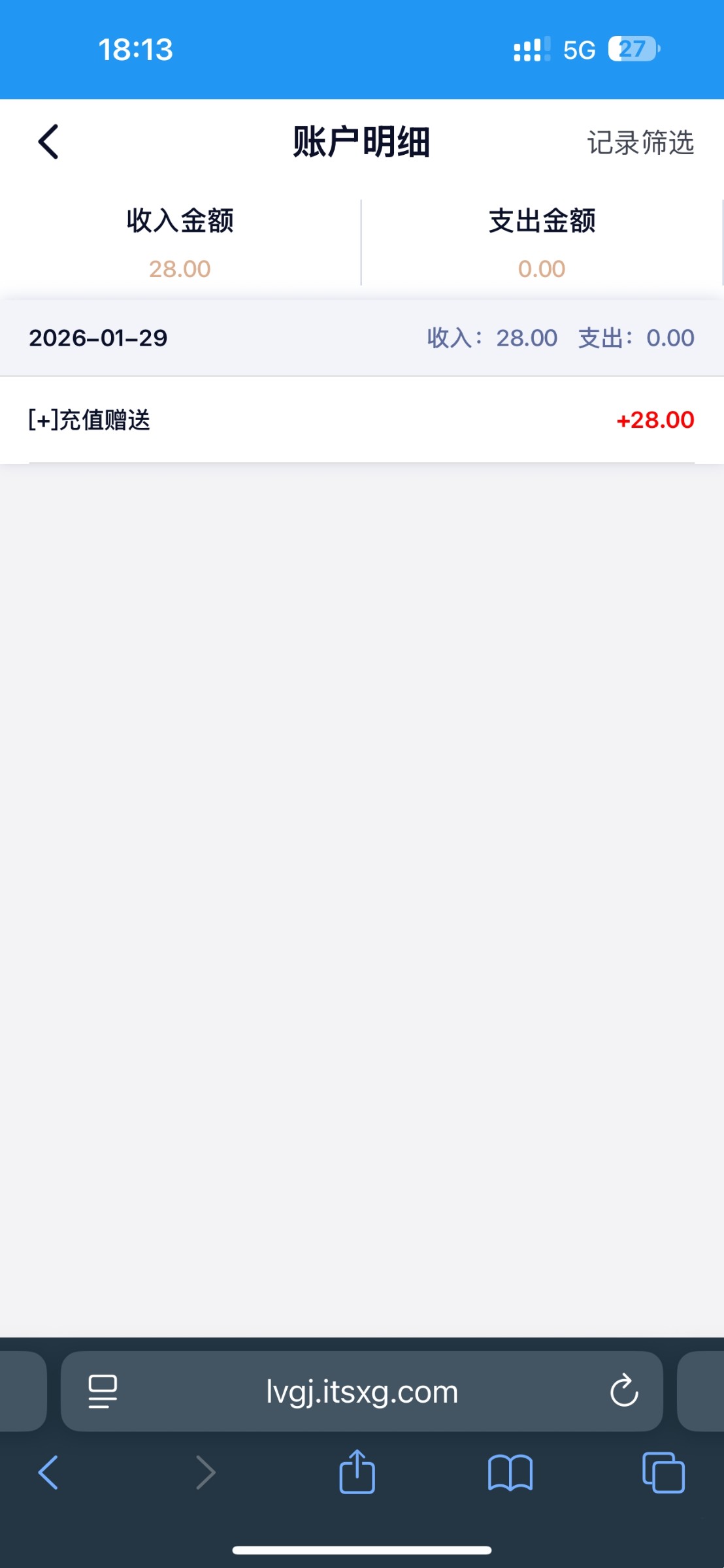The width and height of the screenshot is (724, 1568).
Task: Tap the lvgj.itsxg.com address field
Action: click(362, 1391)
